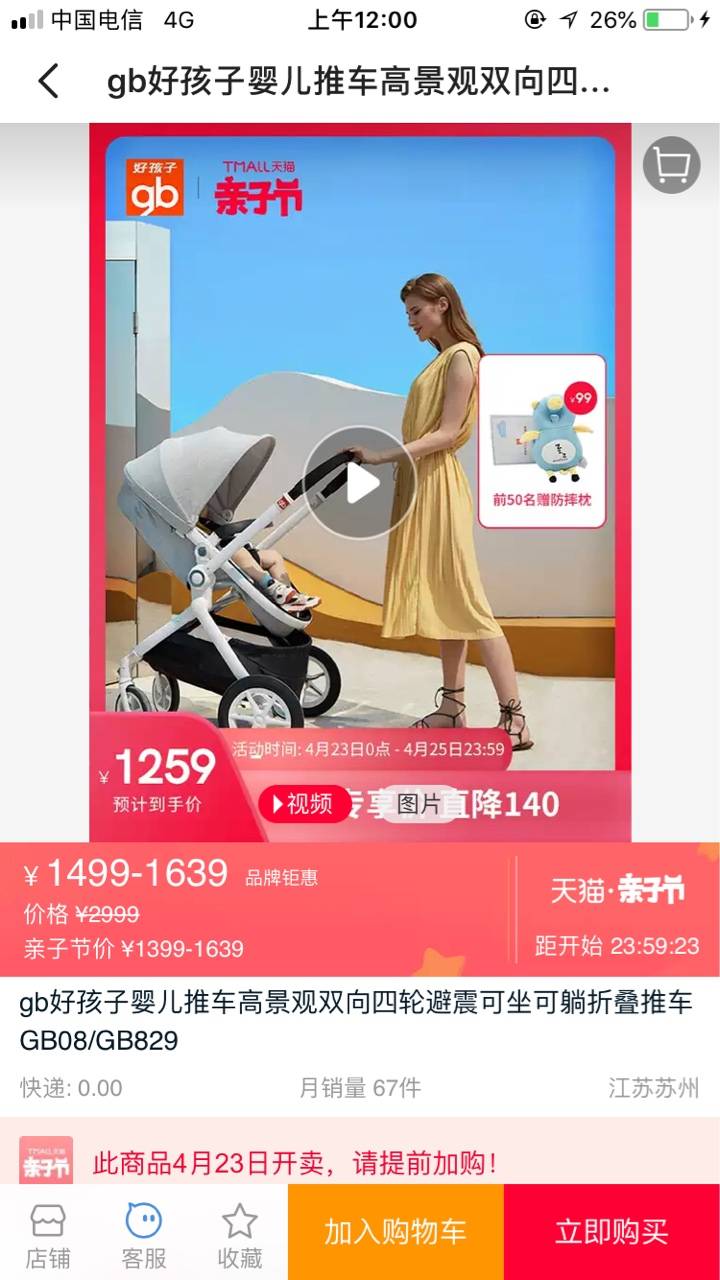The width and height of the screenshot is (720, 1280).
Task: Contact 客服 customer service
Action: pyautogui.click(x=144, y=1234)
